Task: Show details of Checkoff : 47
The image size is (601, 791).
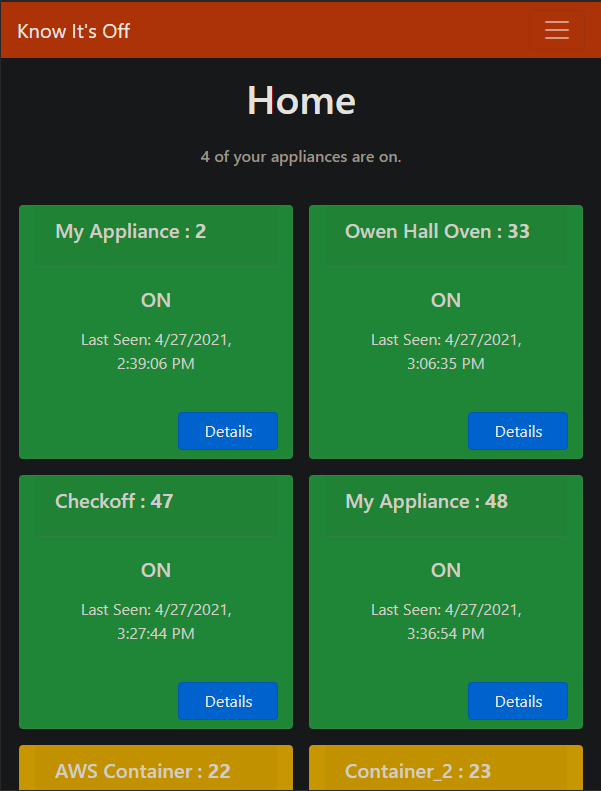Action: point(228,701)
